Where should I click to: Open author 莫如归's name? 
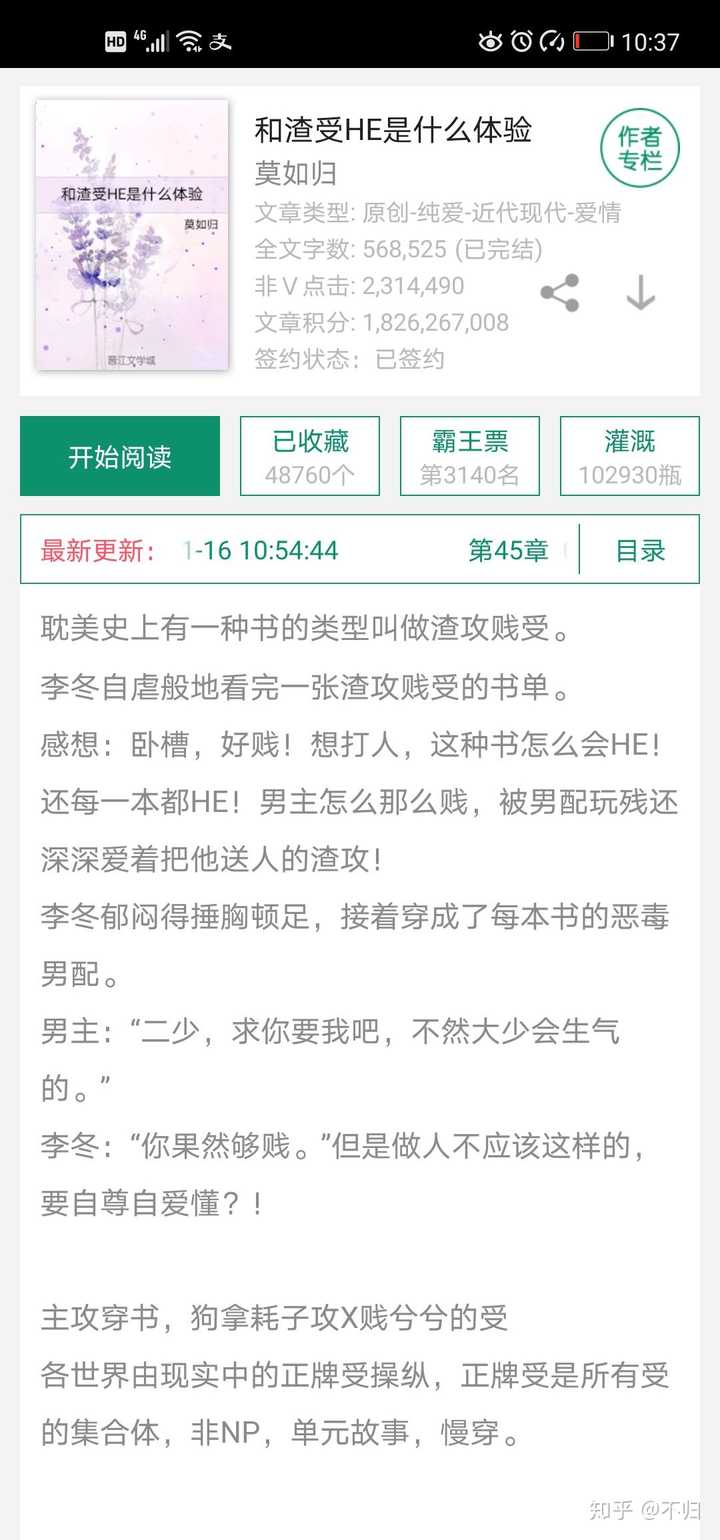click(296, 173)
